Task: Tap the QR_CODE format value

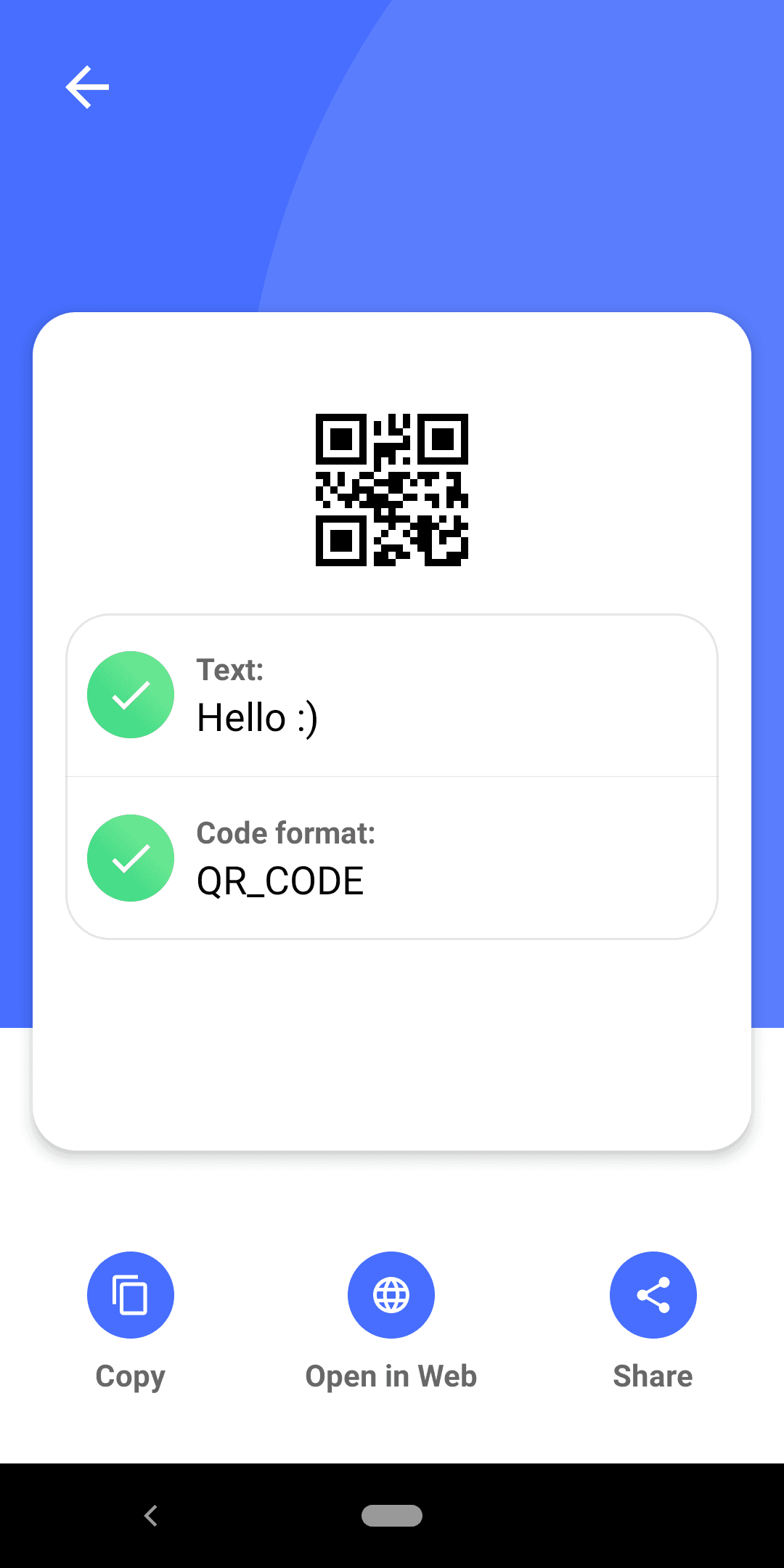Action: [x=280, y=881]
